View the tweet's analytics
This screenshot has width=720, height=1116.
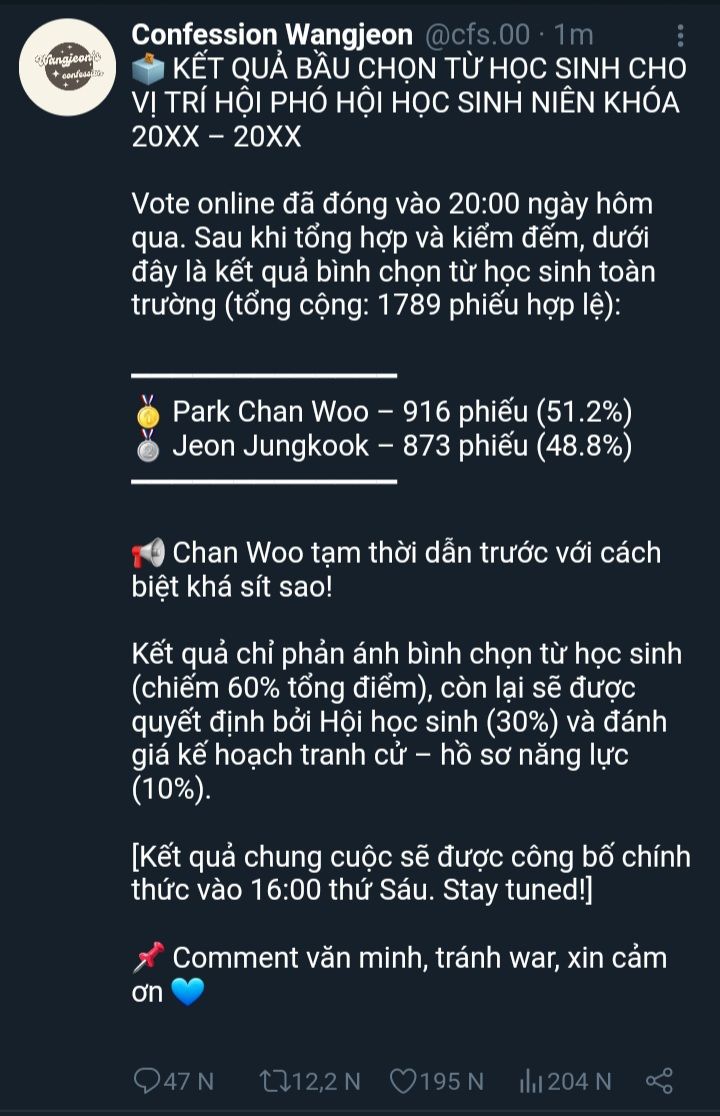tap(530, 1080)
